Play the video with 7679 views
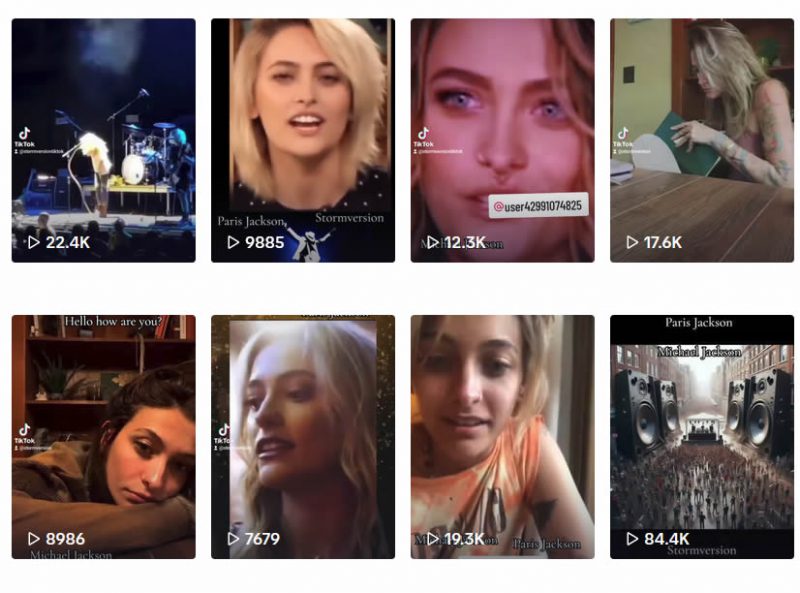The height and width of the screenshot is (593, 800). [x=302, y=436]
